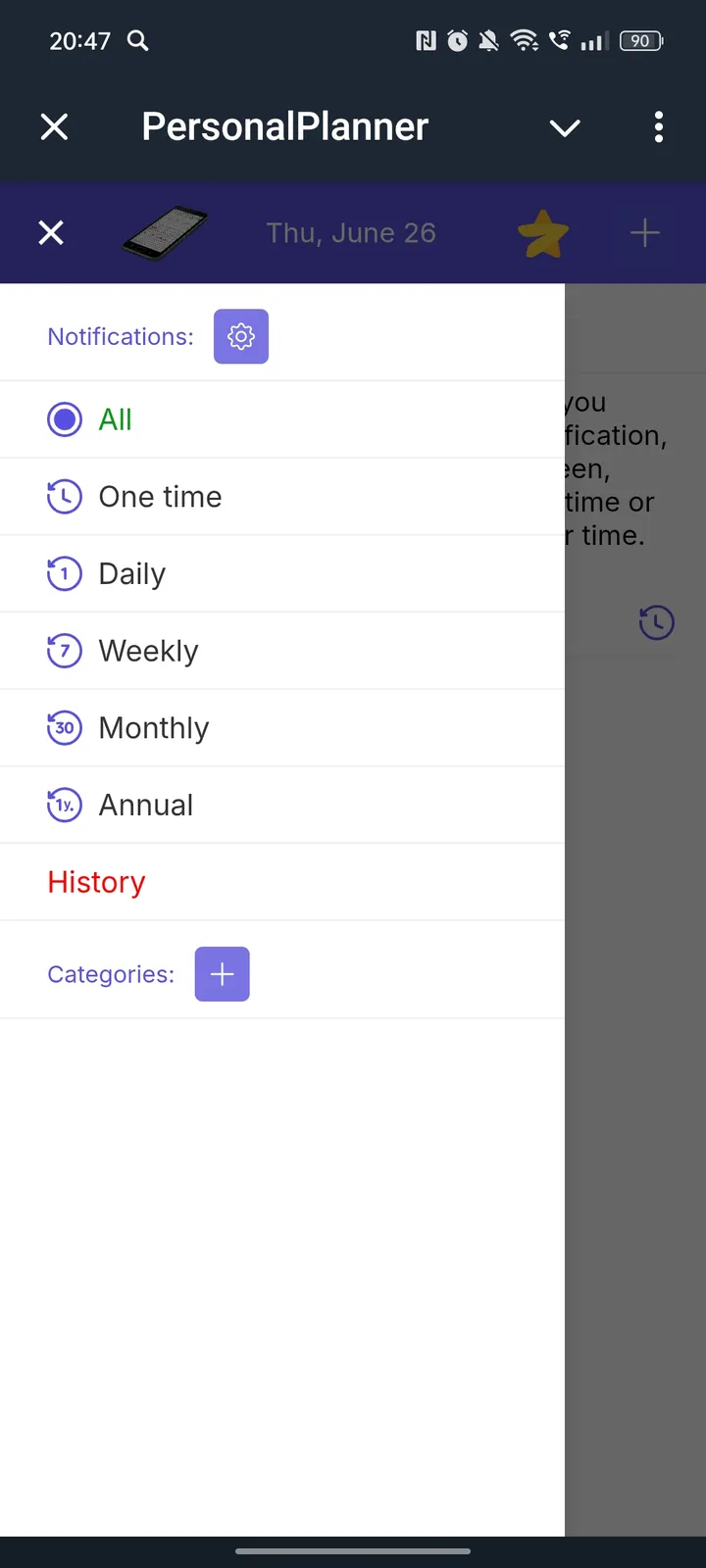Add a new category with the plus button
Image resolution: width=706 pixels, height=1568 pixels.
(222, 974)
